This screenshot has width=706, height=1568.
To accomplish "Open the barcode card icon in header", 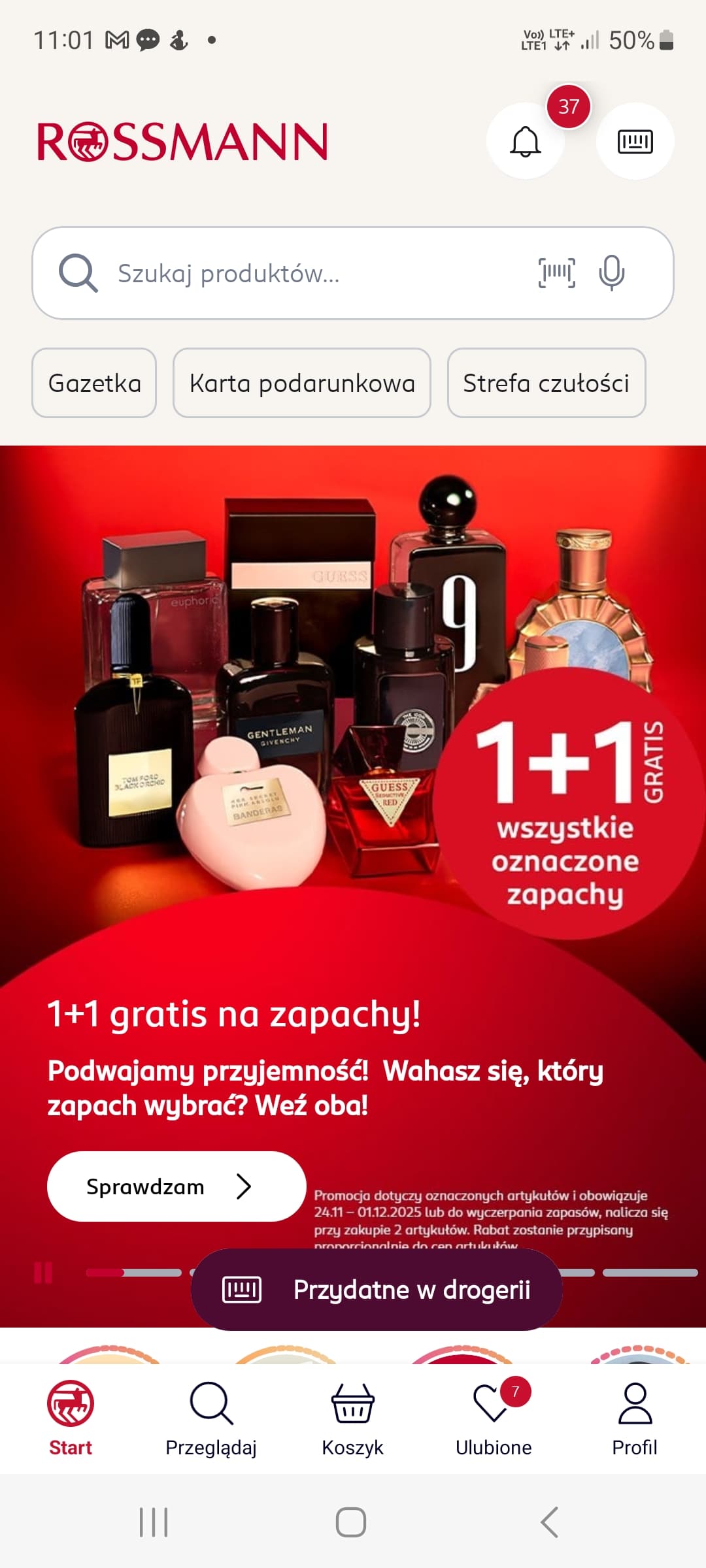I will pos(635,141).
